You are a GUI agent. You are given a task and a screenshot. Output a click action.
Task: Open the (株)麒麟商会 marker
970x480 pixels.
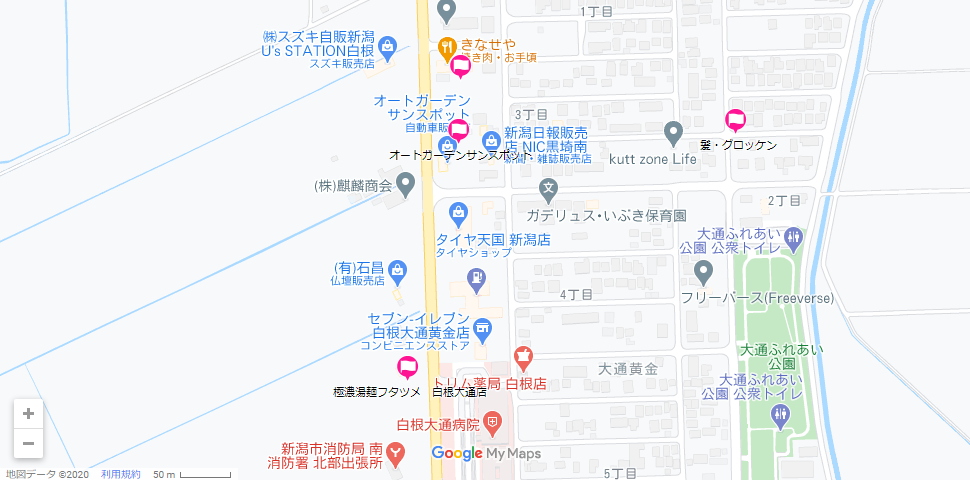405,183
